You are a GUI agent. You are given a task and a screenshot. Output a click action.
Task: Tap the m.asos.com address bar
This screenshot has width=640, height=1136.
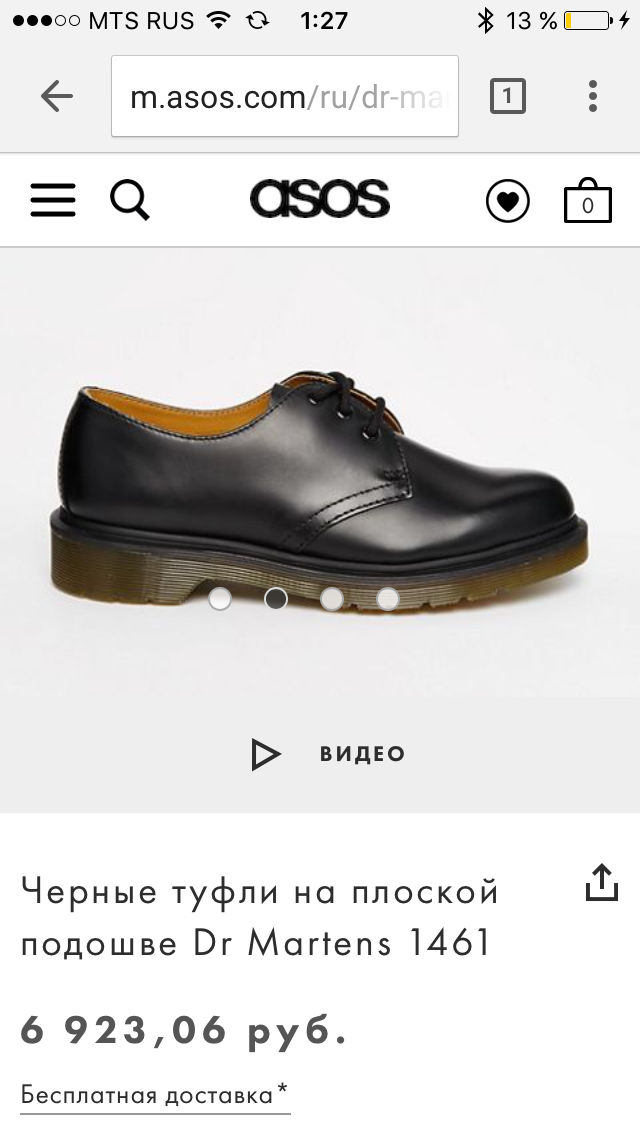pos(285,96)
